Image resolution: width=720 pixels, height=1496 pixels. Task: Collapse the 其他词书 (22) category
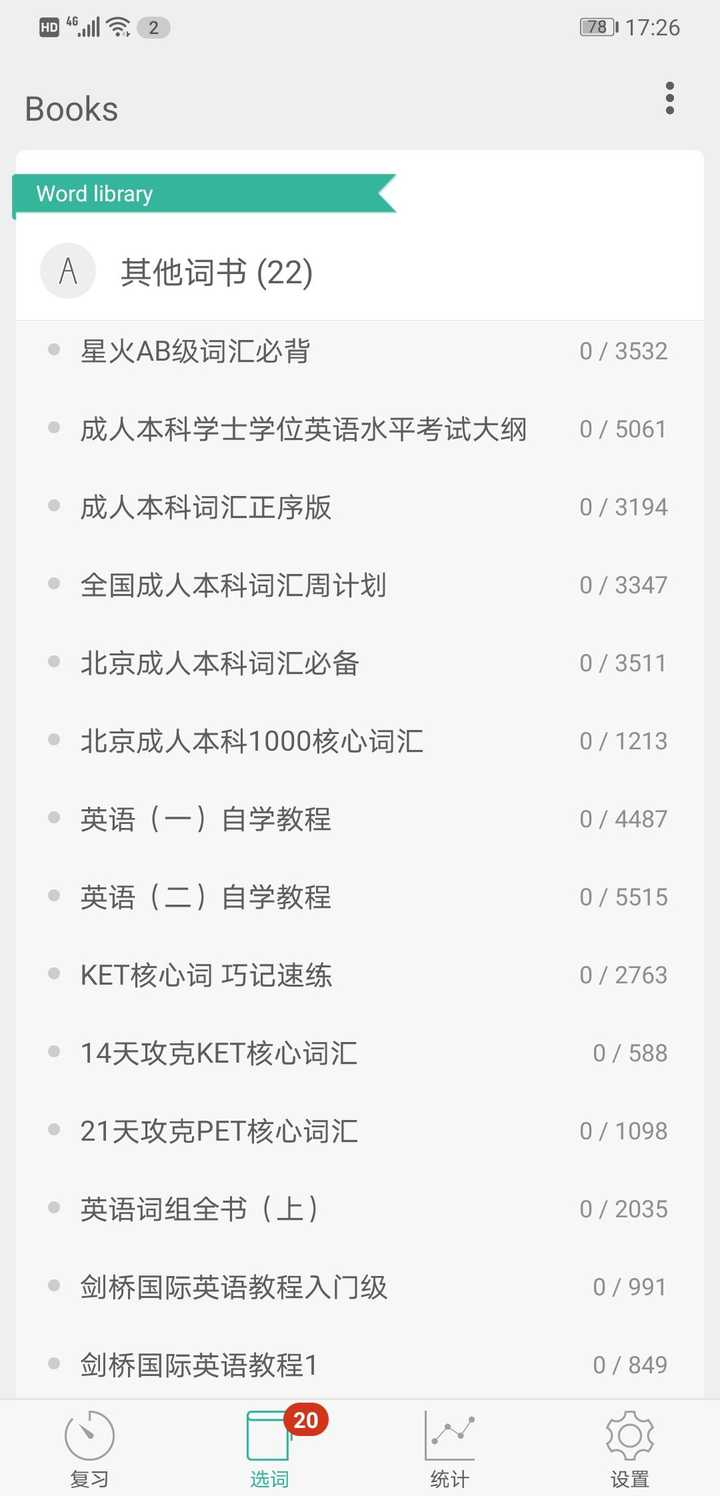[x=216, y=272]
